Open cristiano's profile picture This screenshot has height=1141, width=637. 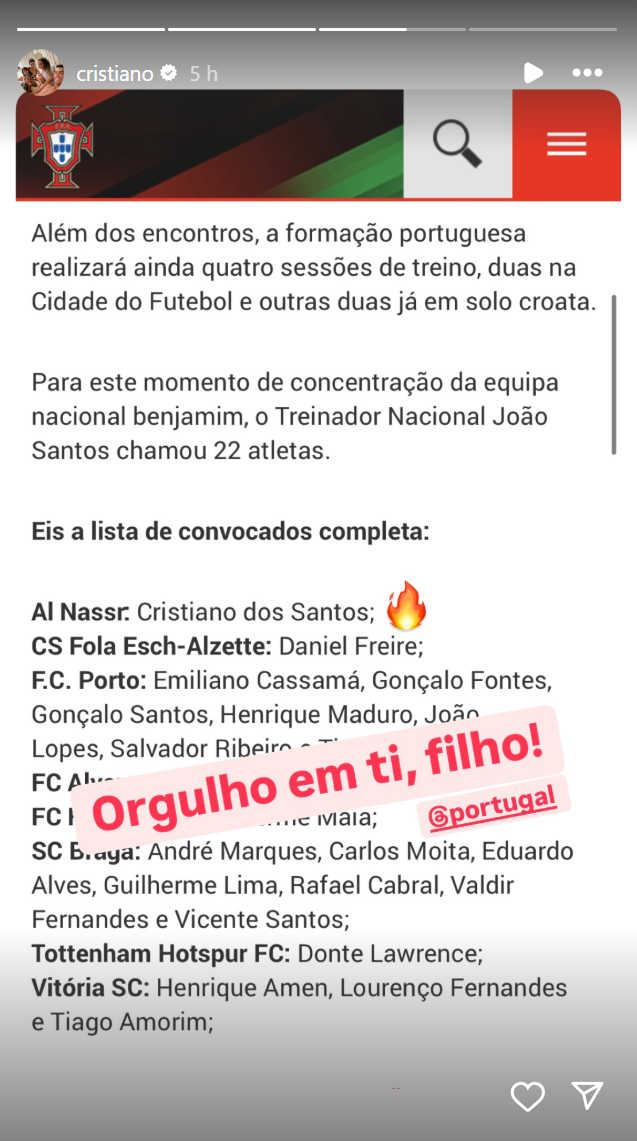click(41, 73)
